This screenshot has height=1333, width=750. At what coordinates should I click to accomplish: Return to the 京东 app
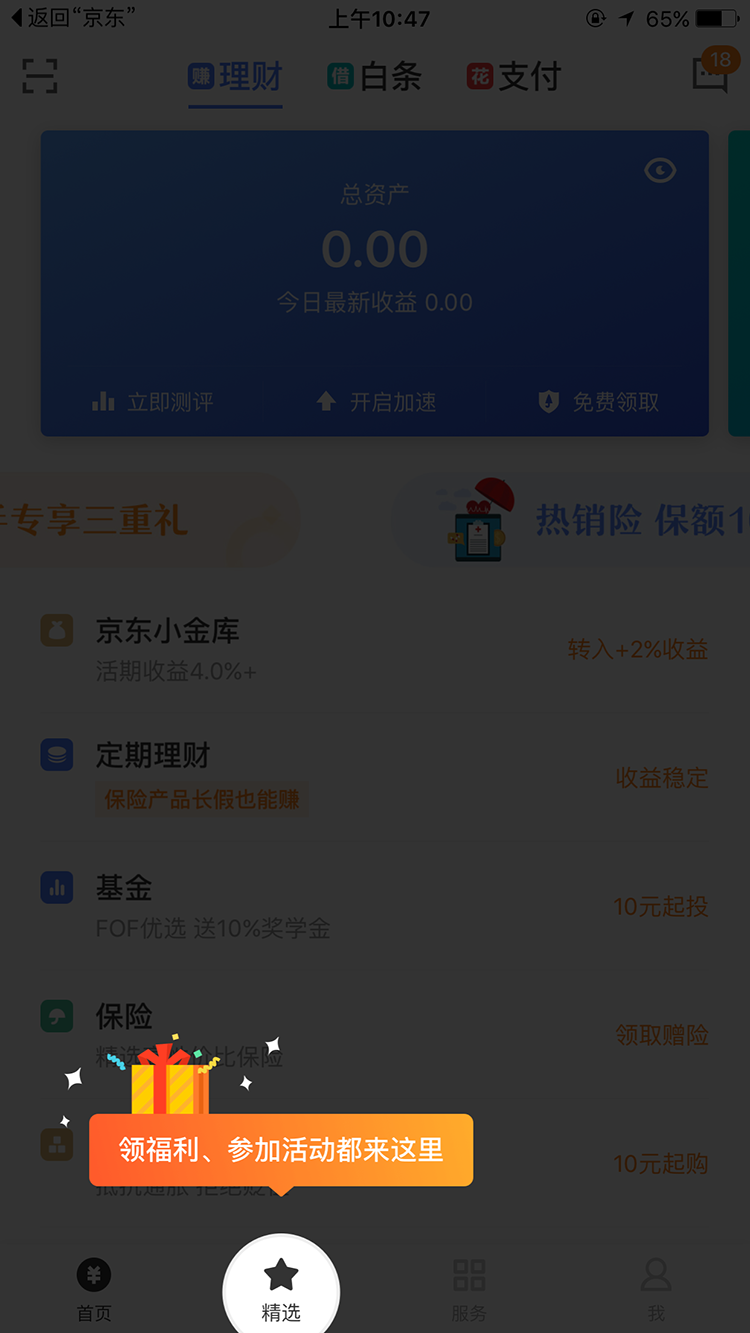pos(72,18)
